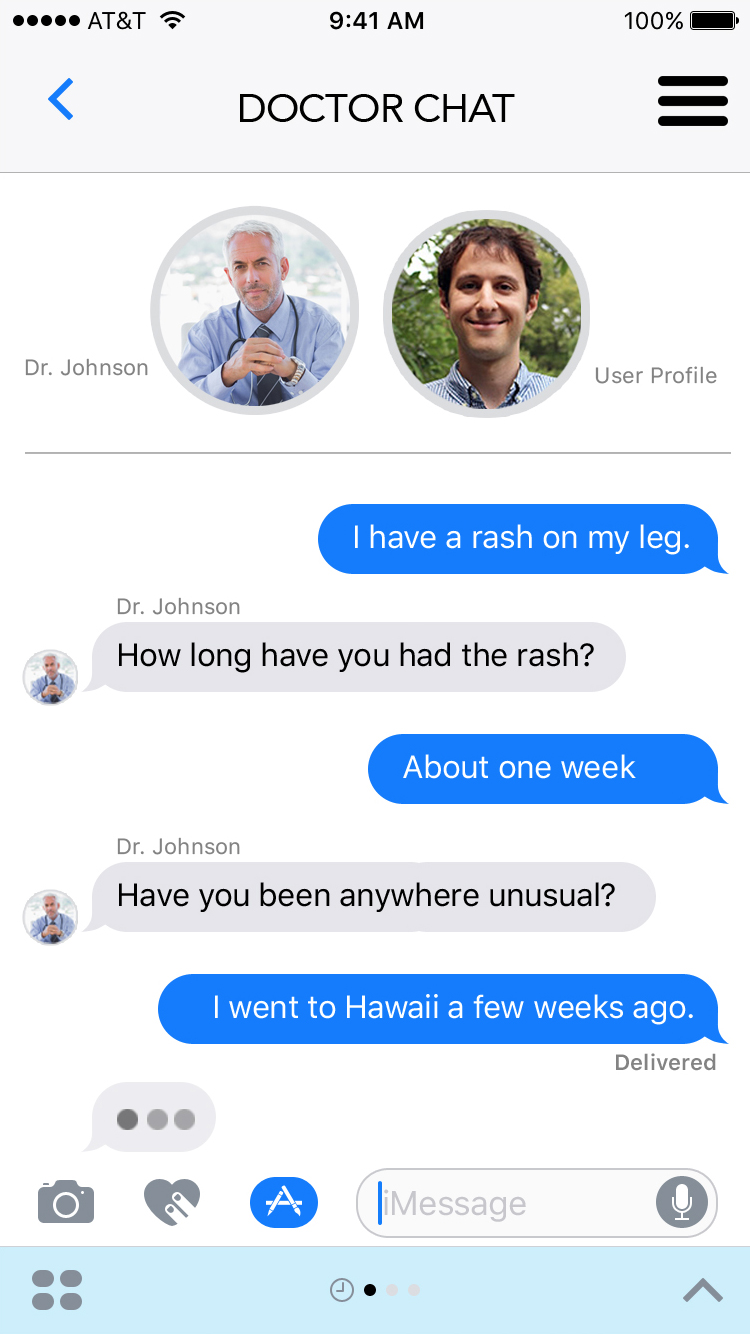Open Digital Touch heart icon
The image size is (750, 1334).
click(172, 1202)
